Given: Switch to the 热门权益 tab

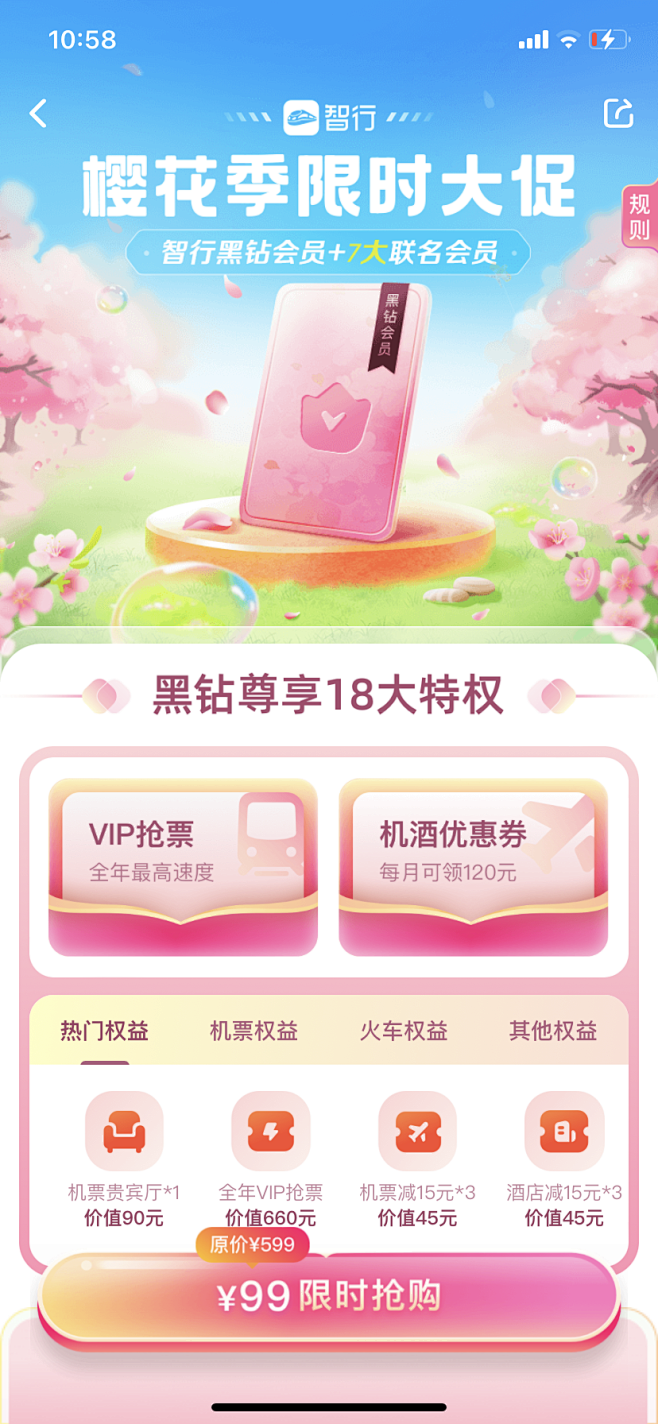Looking at the screenshot, I should tap(104, 1031).
